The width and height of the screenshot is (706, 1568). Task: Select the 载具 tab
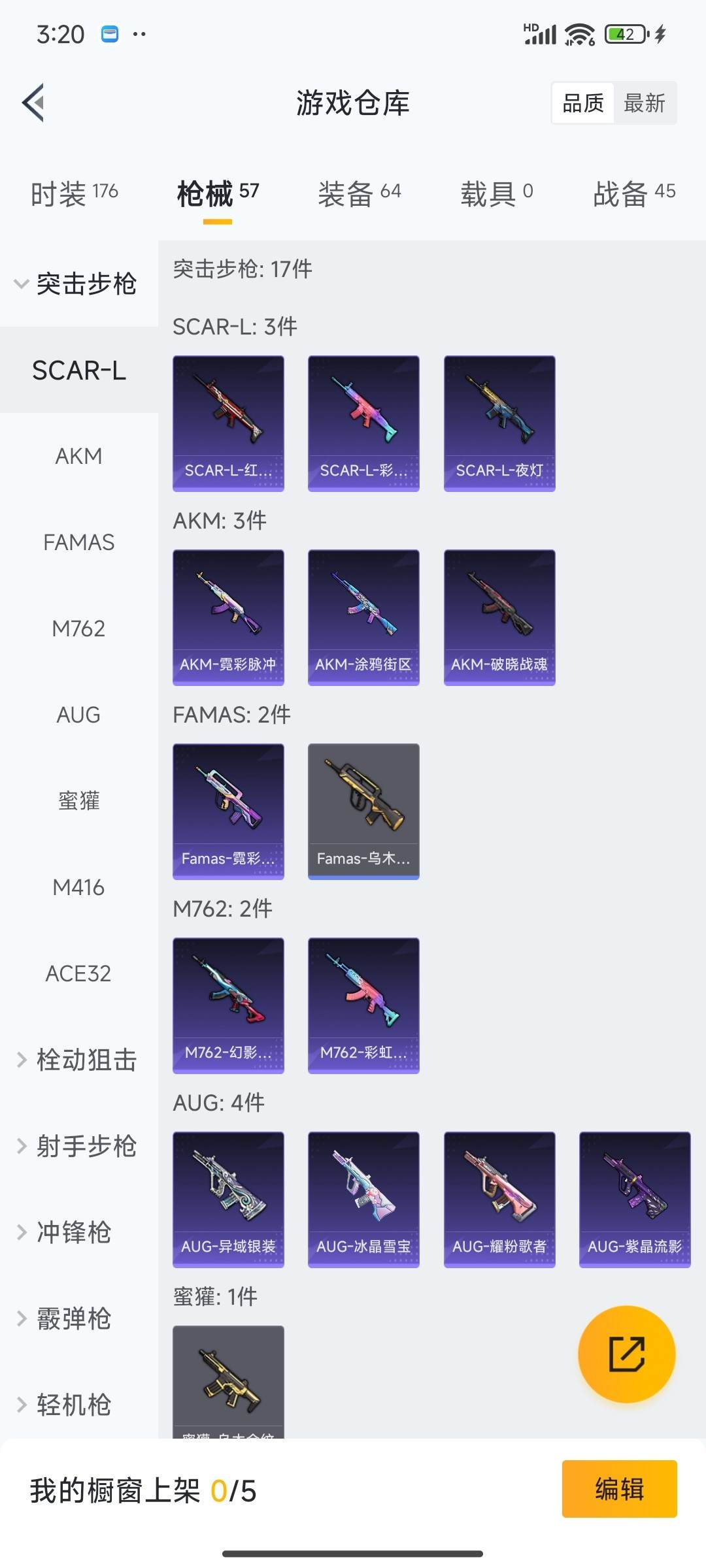pos(496,193)
